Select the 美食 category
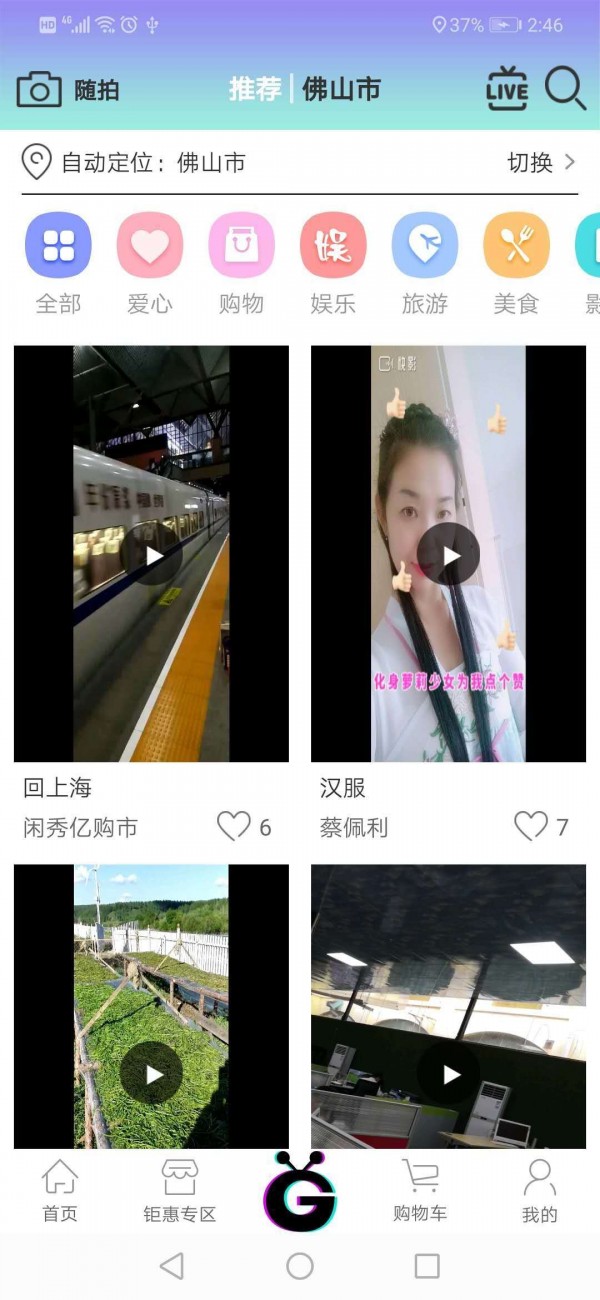The height and width of the screenshot is (1300, 600). [x=516, y=246]
